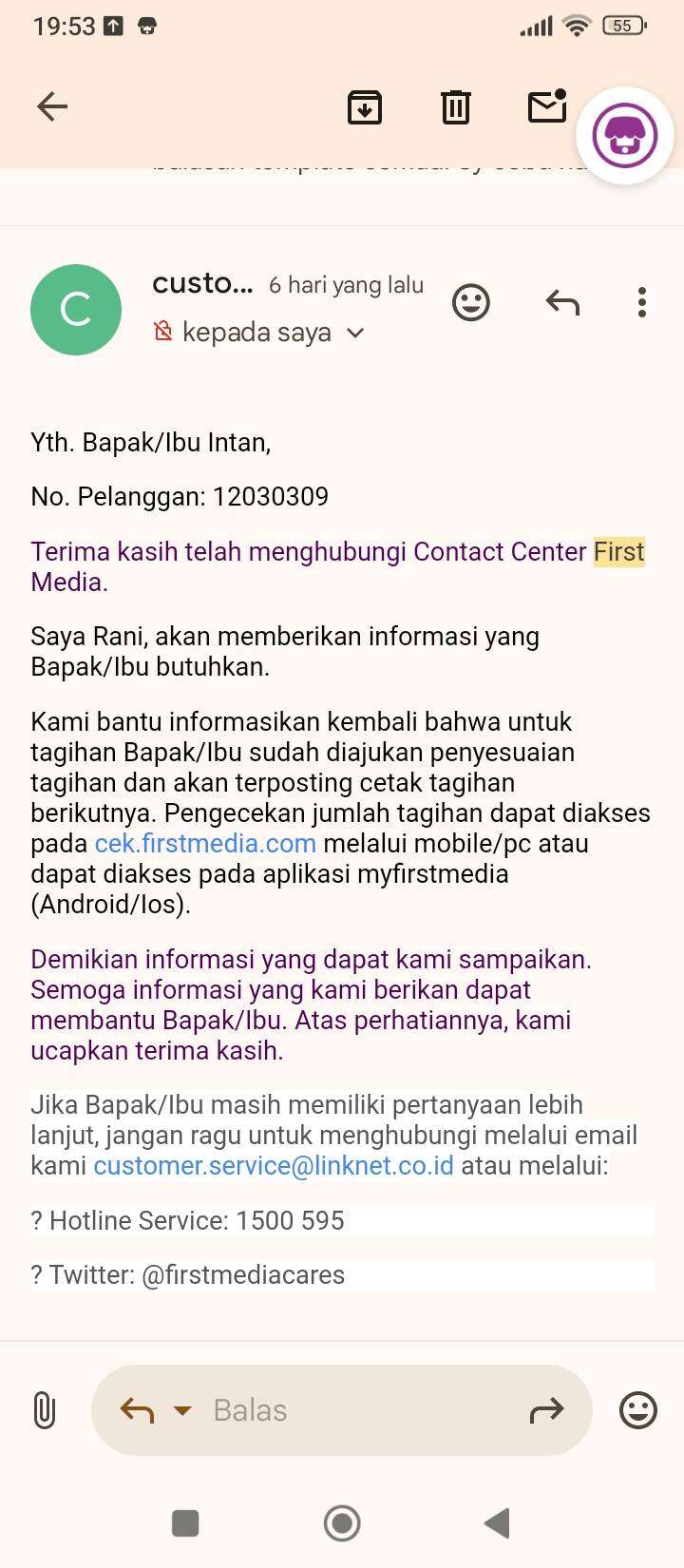Mark the email as unread
The width and height of the screenshot is (684, 1568).
pos(548,106)
